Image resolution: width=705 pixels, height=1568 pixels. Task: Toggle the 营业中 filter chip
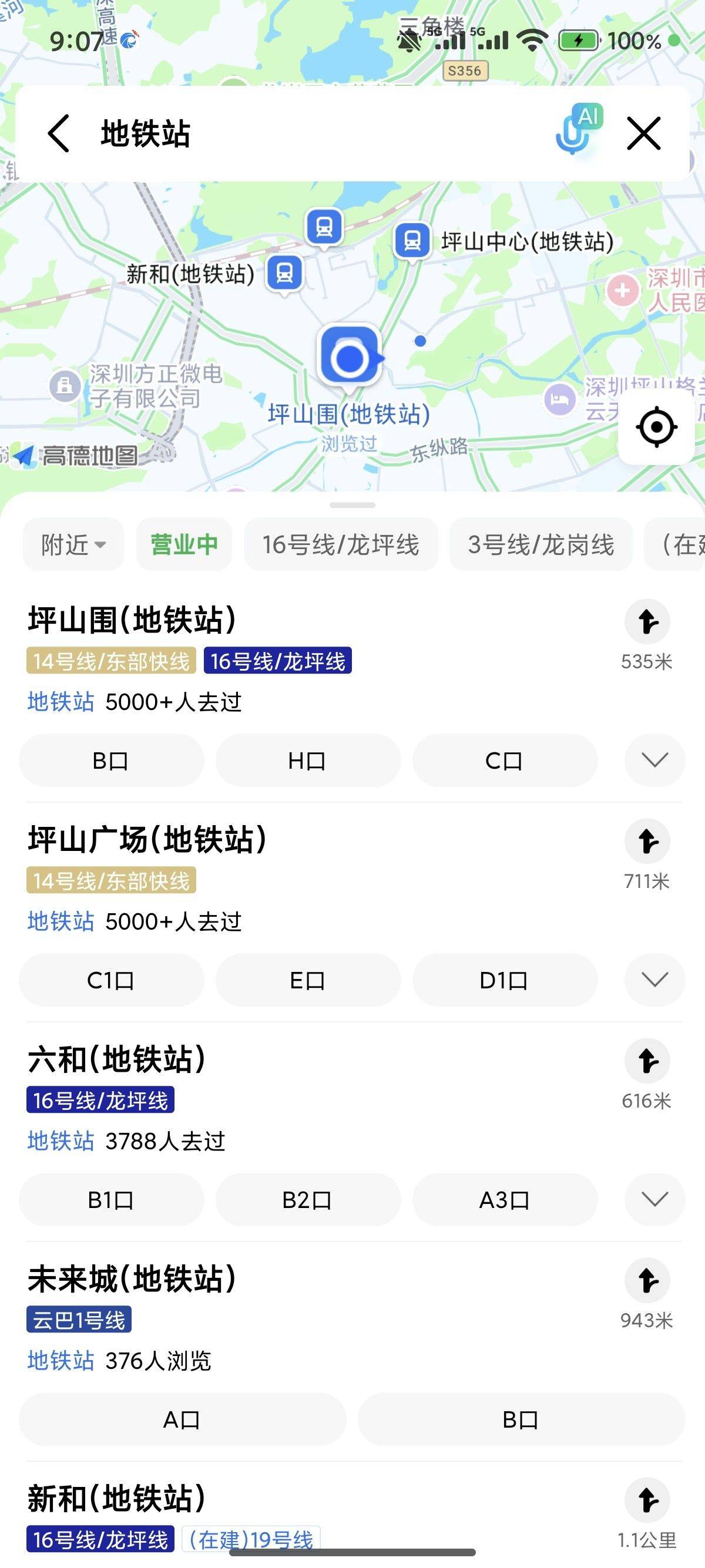pyautogui.click(x=184, y=544)
